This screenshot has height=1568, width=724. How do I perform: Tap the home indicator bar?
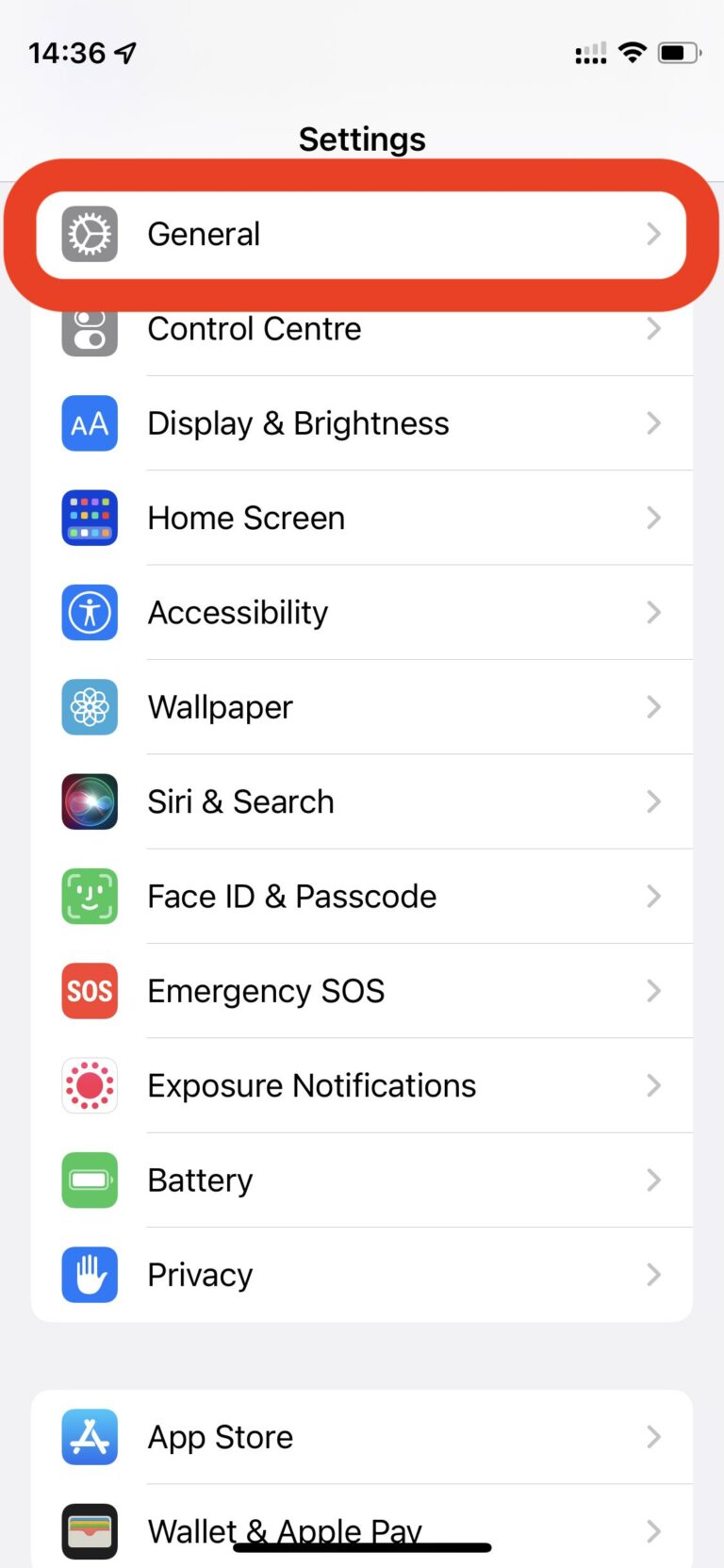(362, 1541)
